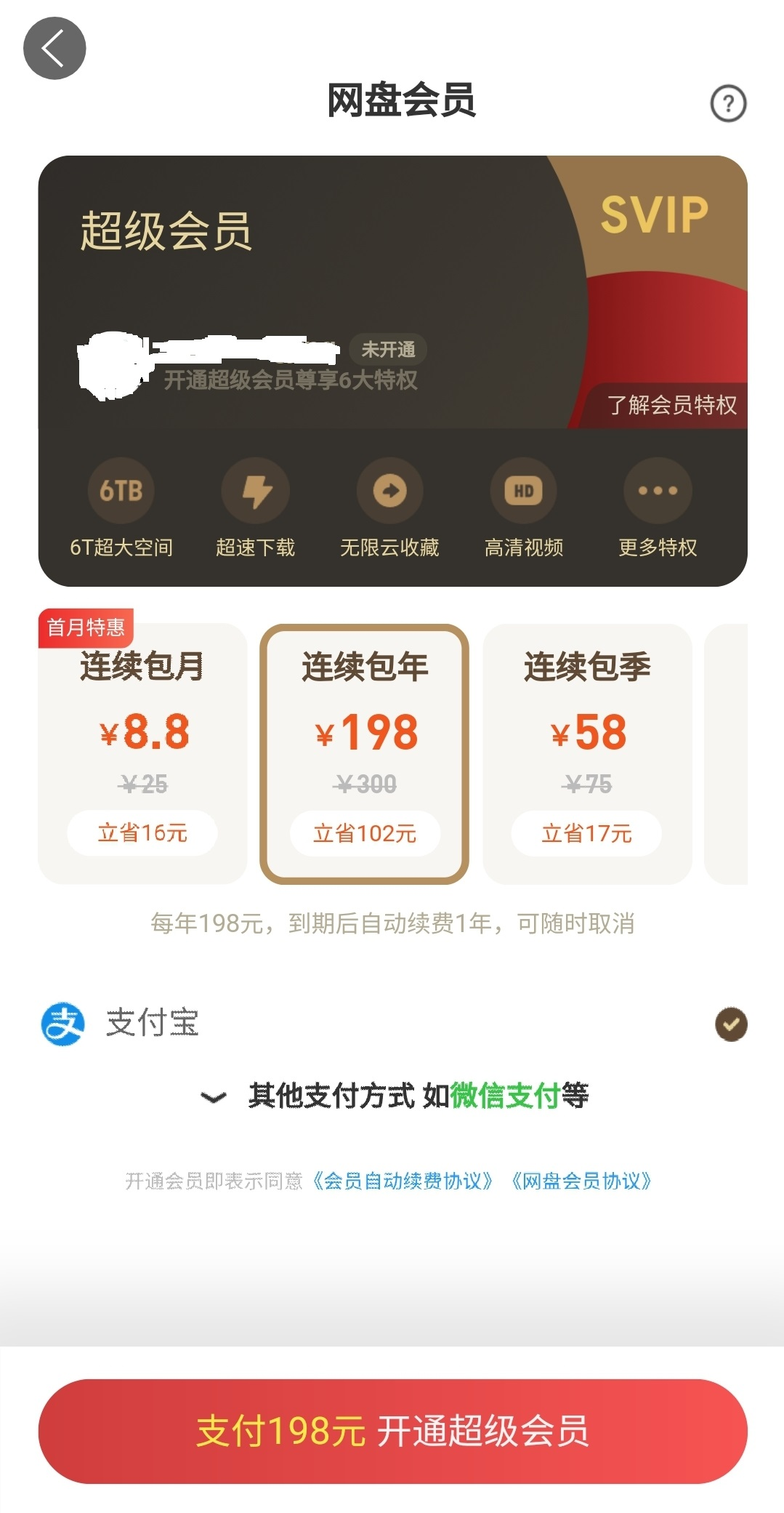Tap 了解会员特权 on the SVIP card
The image size is (784, 1513).
coord(671,405)
